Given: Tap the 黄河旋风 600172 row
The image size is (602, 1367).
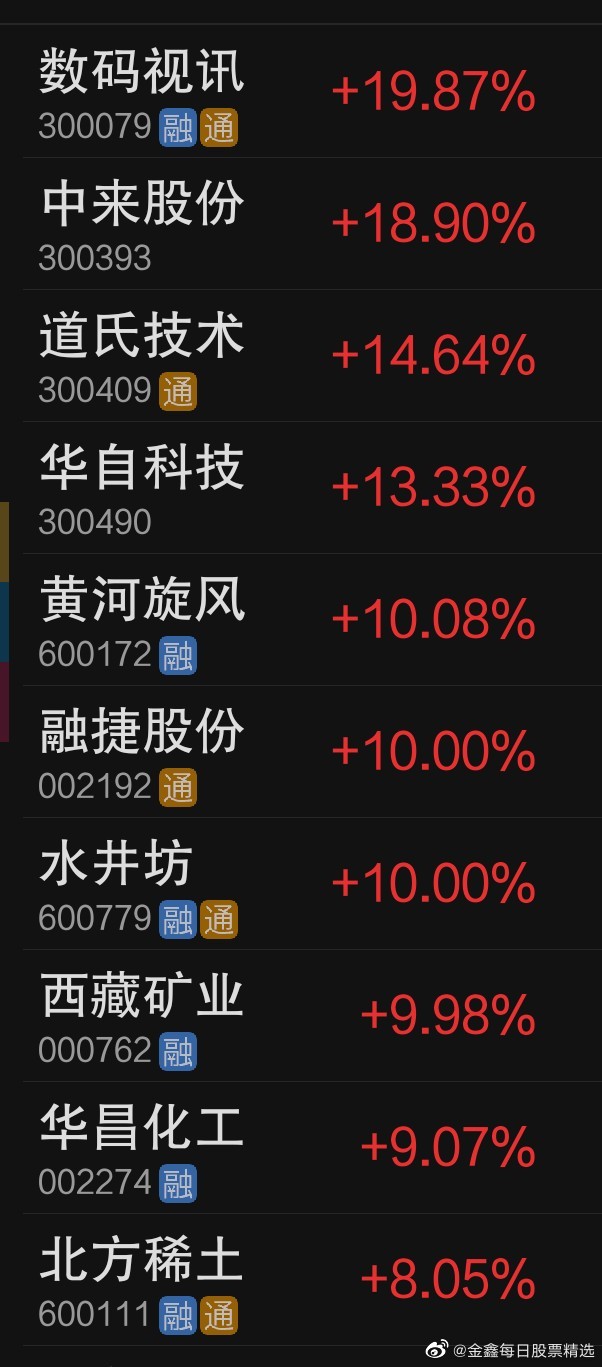Looking at the screenshot, I should point(312,620).
